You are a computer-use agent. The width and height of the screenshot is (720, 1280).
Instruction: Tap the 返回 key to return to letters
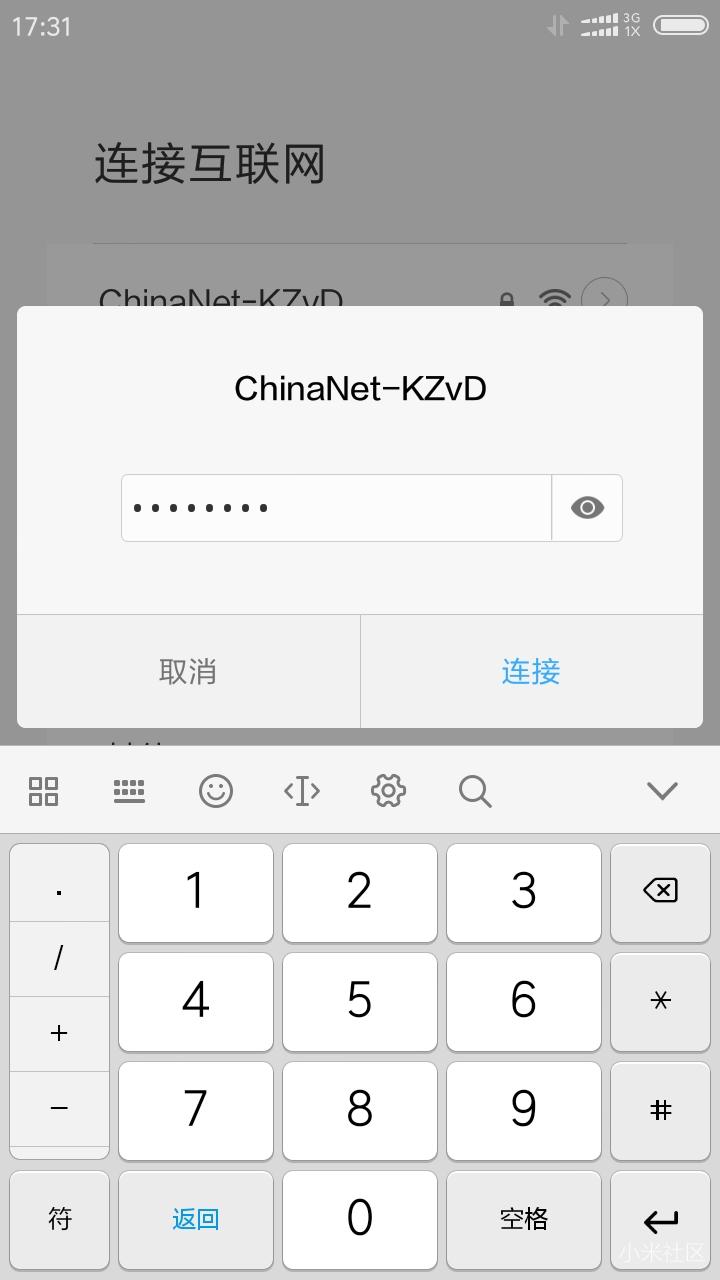tap(195, 1219)
